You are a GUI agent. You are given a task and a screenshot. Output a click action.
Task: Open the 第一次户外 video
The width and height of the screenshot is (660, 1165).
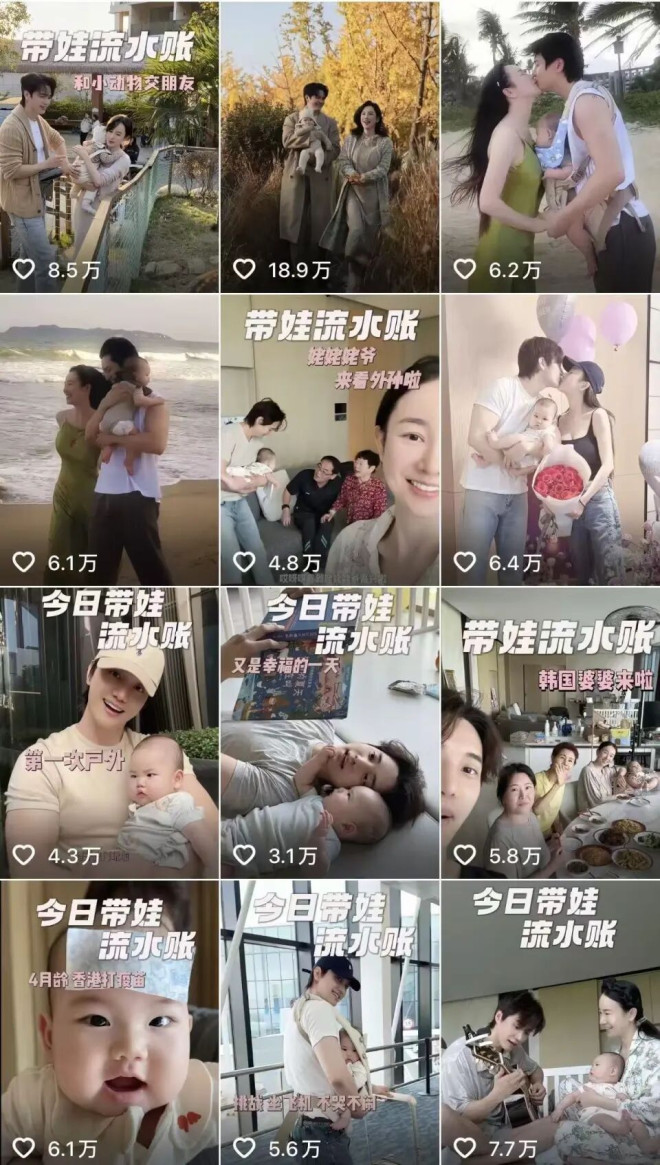point(109,730)
